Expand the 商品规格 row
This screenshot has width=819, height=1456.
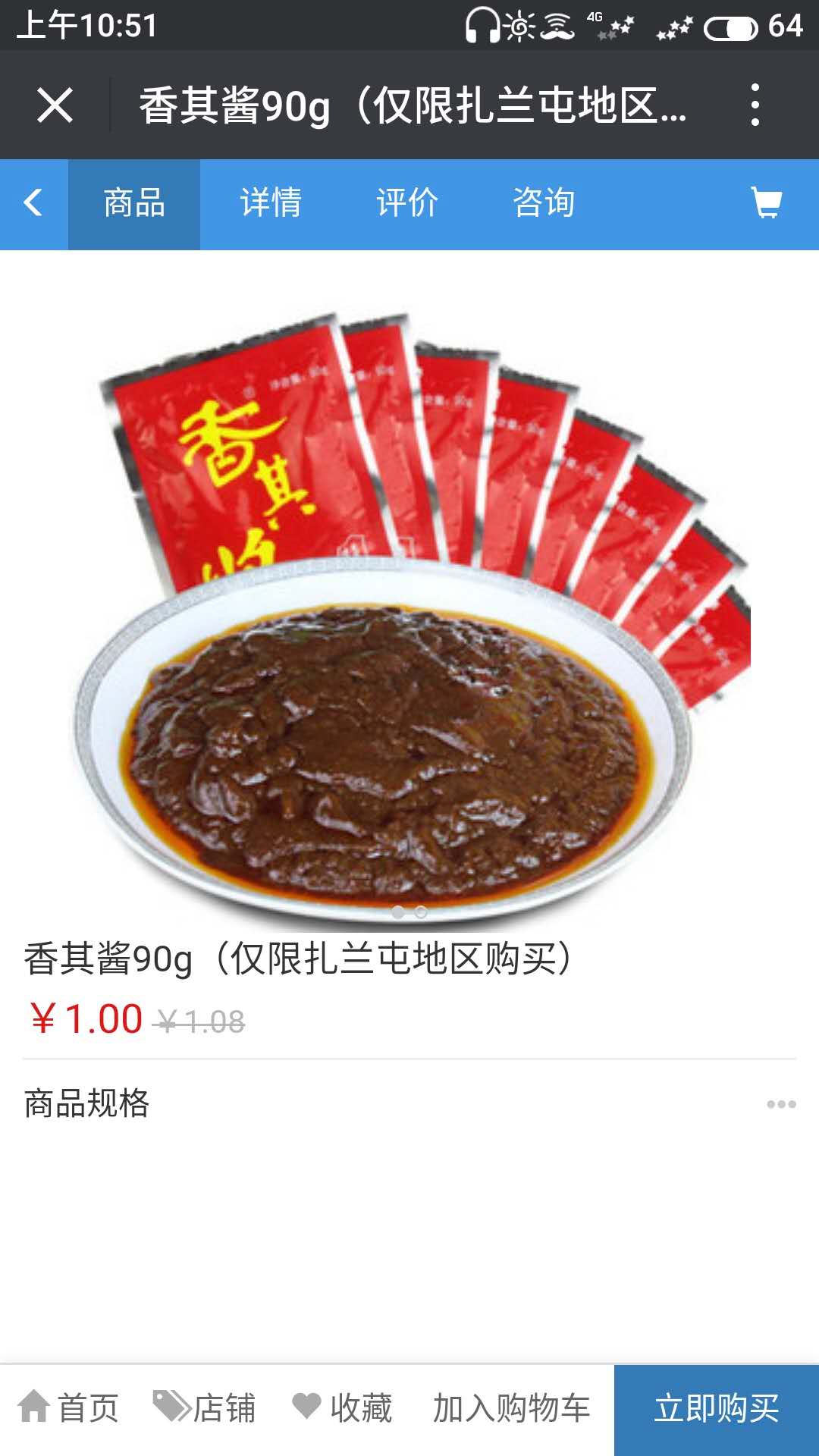pos(409,1103)
